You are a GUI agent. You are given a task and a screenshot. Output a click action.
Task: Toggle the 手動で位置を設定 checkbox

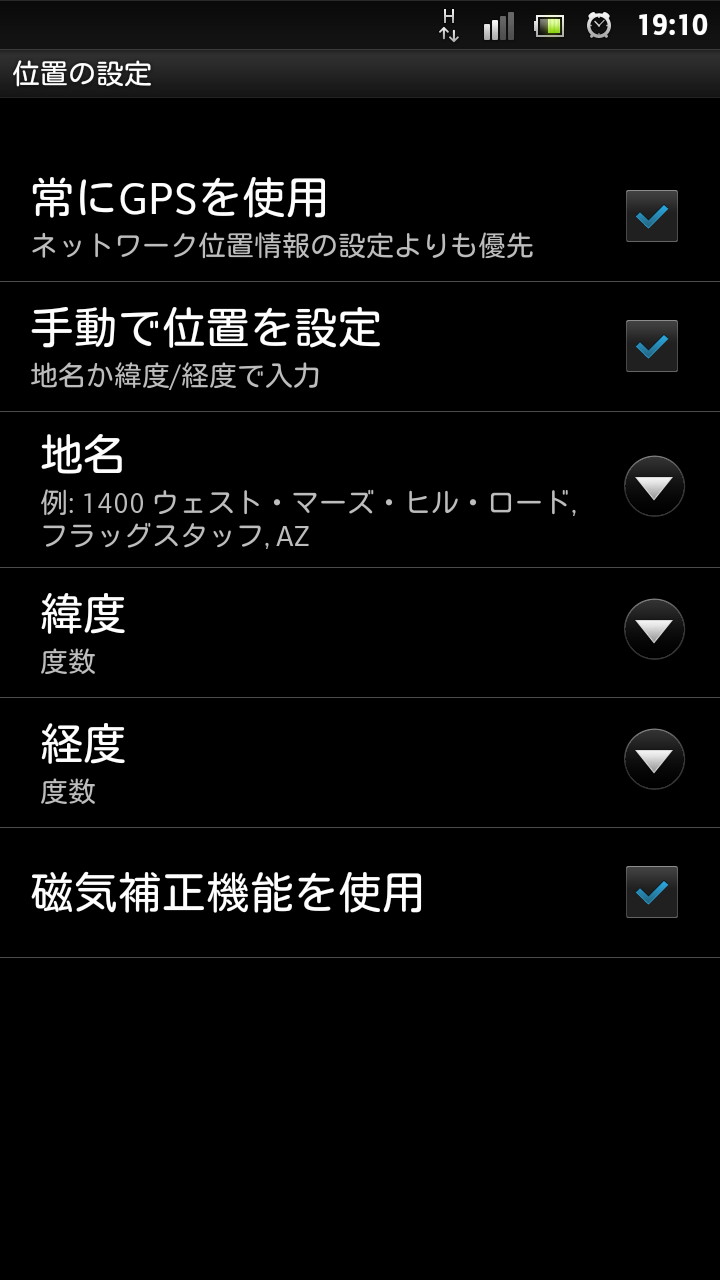(x=652, y=346)
